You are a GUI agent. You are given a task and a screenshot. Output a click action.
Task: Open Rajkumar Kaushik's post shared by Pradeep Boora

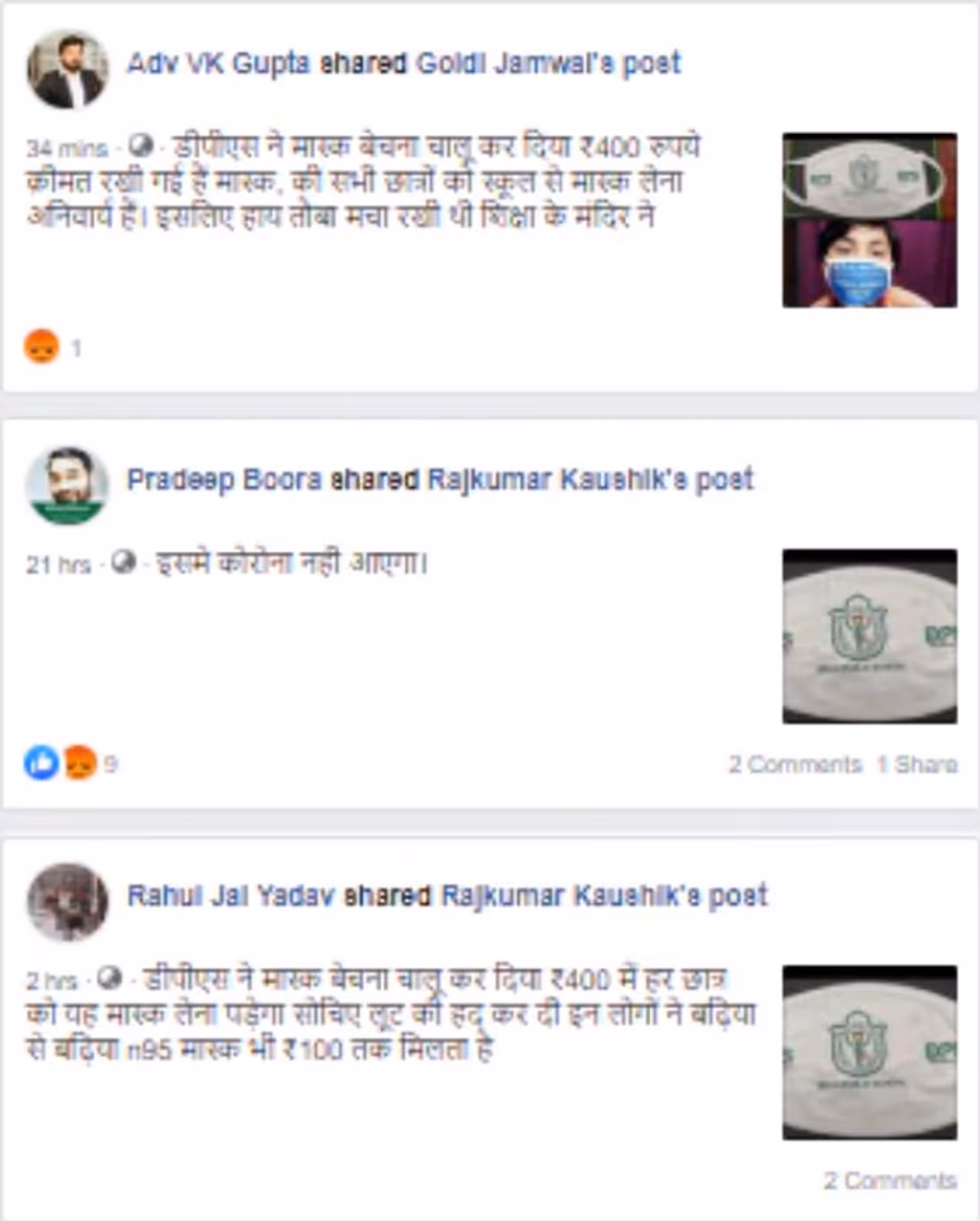pos(590,480)
